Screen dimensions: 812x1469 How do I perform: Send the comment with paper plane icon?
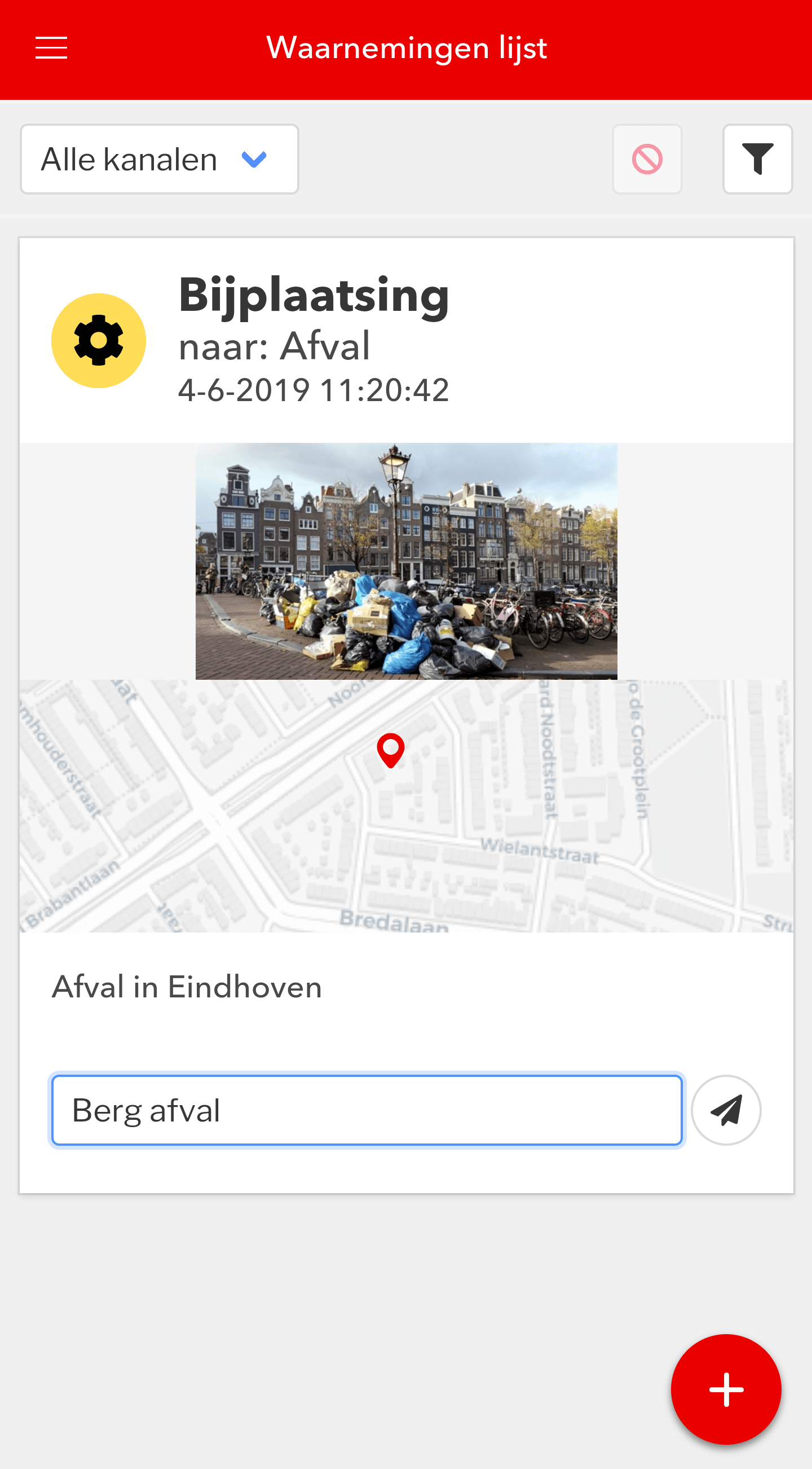726,1110
